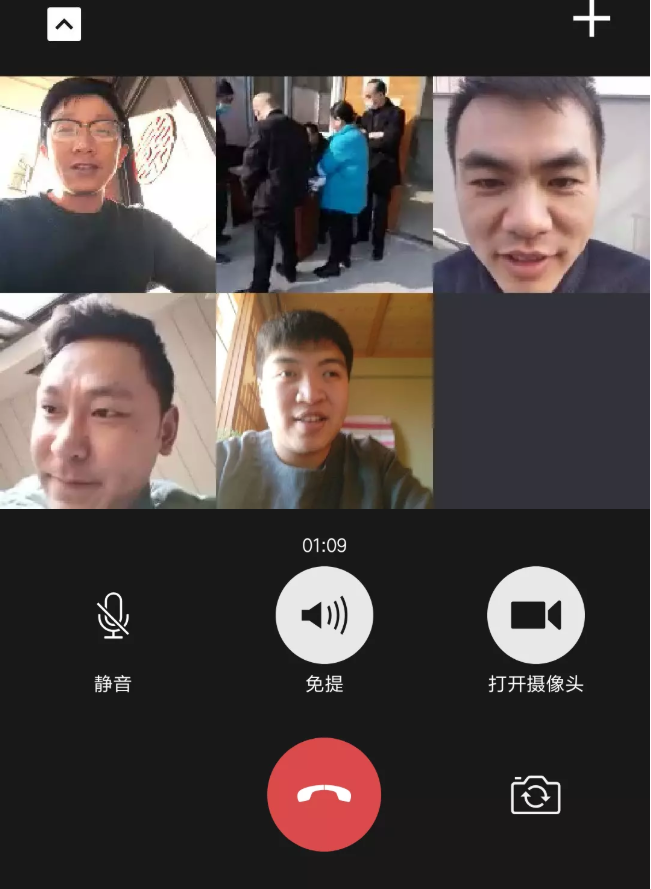The image size is (651, 889).
Task: Mute the microphone (静音)
Action: [113, 615]
